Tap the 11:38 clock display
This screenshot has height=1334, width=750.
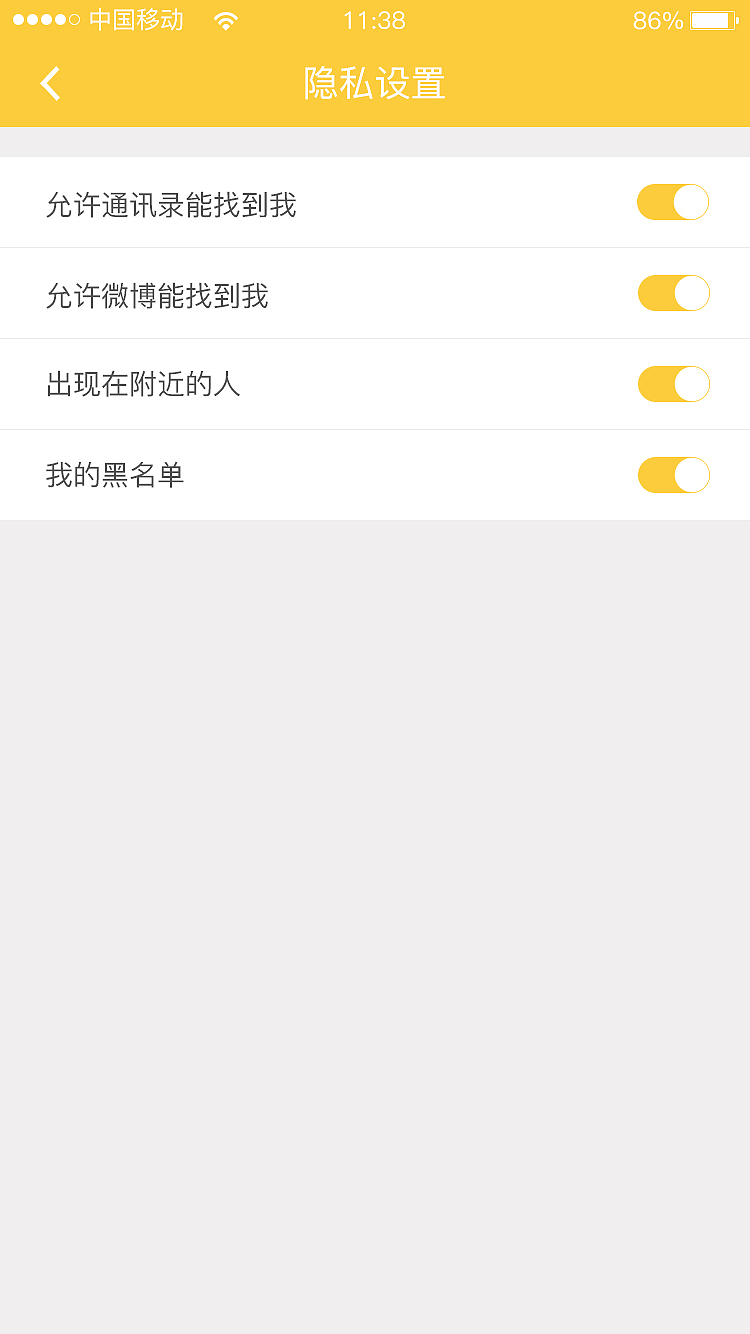click(x=373, y=19)
